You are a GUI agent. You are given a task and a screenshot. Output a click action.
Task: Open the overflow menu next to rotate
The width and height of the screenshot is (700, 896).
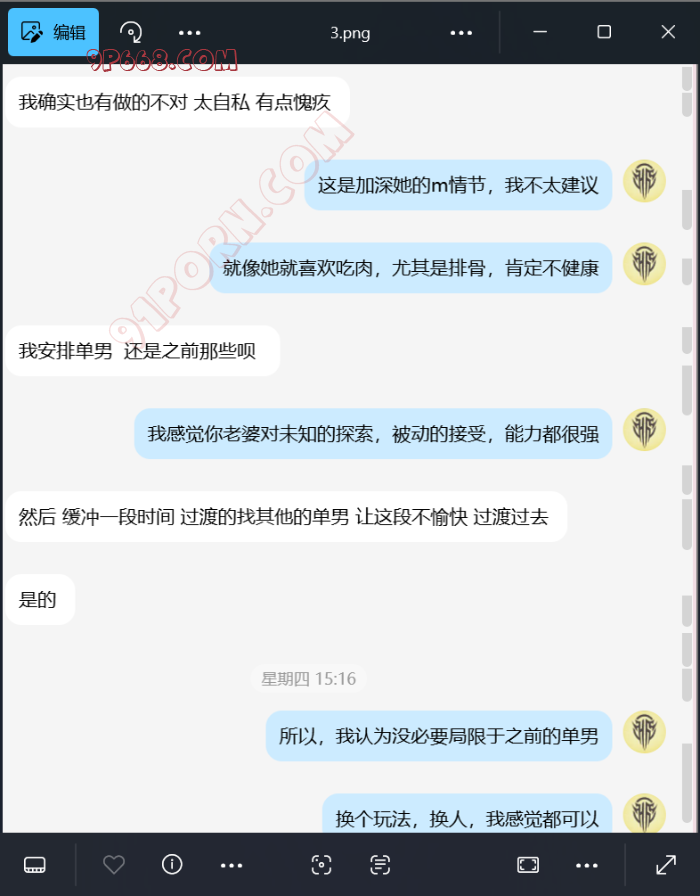click(190, 32)
